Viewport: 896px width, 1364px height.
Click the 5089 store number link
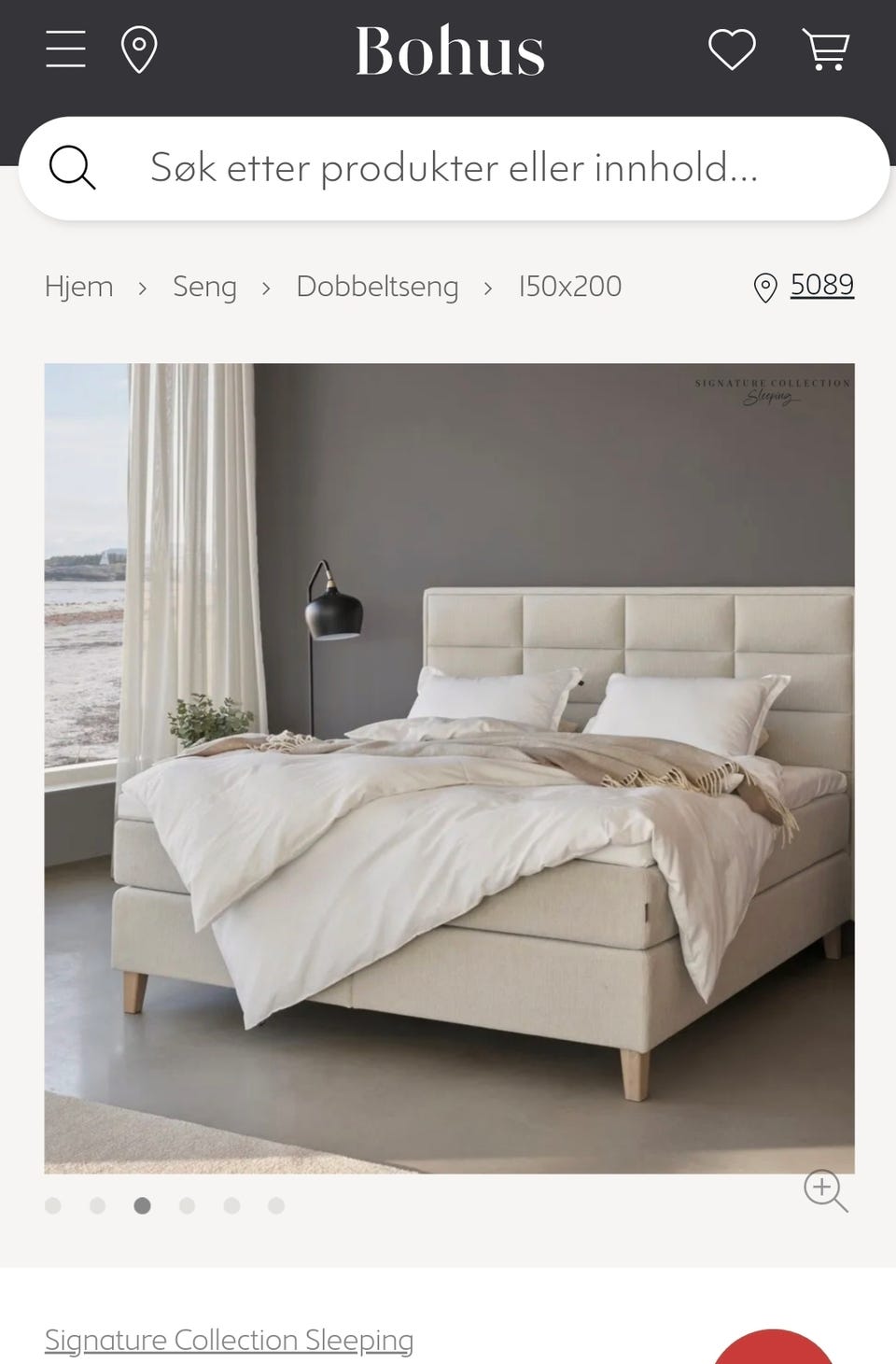(x=821, y=286)
